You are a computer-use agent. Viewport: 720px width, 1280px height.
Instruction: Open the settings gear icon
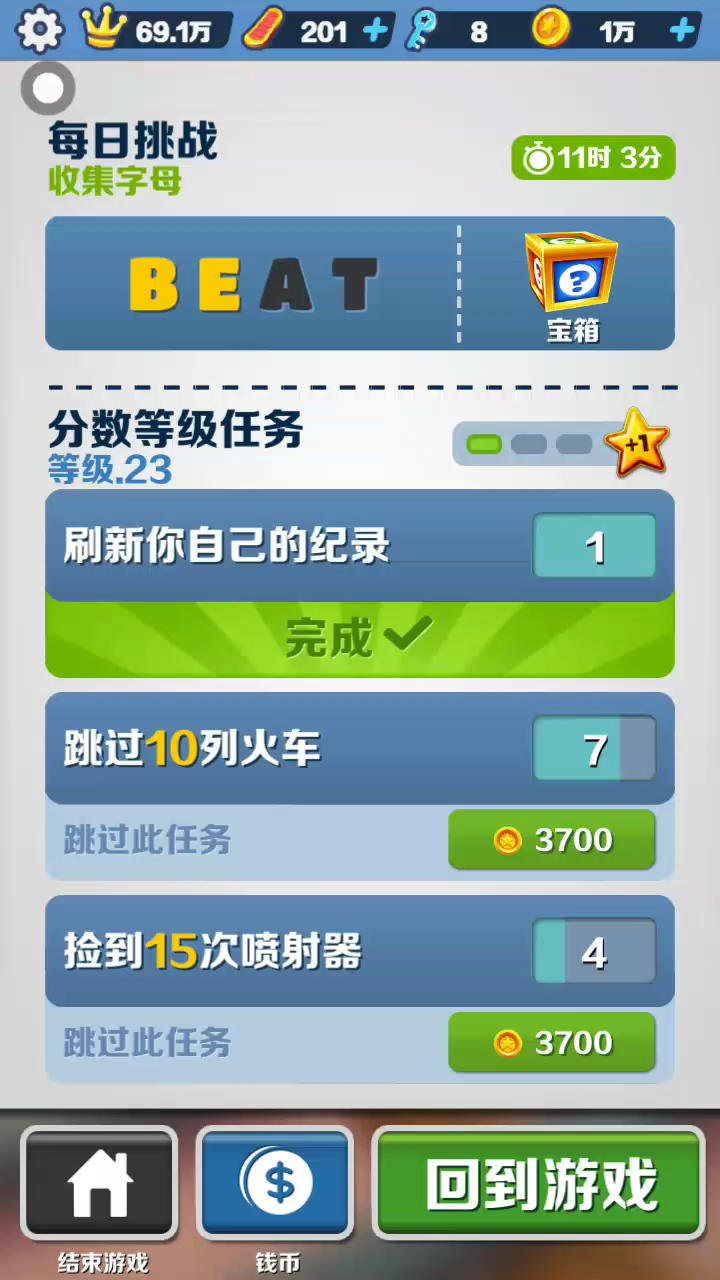coord(40,30)
